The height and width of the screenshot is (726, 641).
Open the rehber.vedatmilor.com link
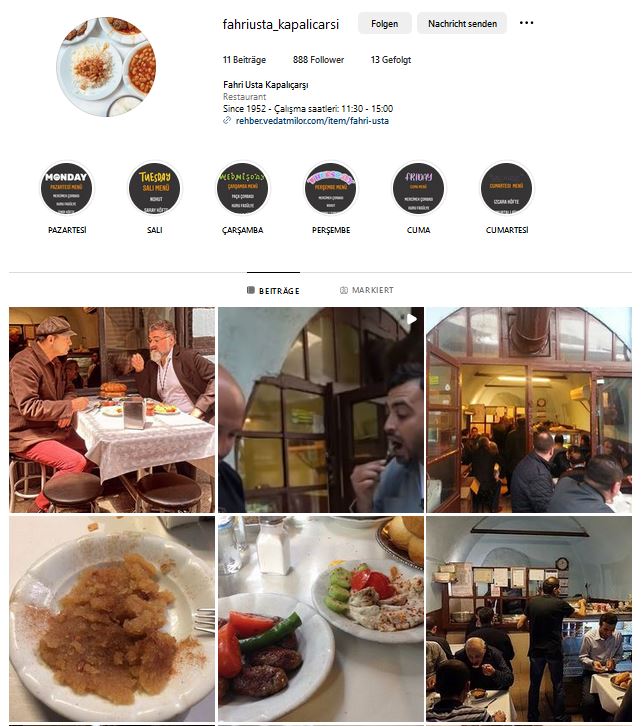[x=311, y=121]
